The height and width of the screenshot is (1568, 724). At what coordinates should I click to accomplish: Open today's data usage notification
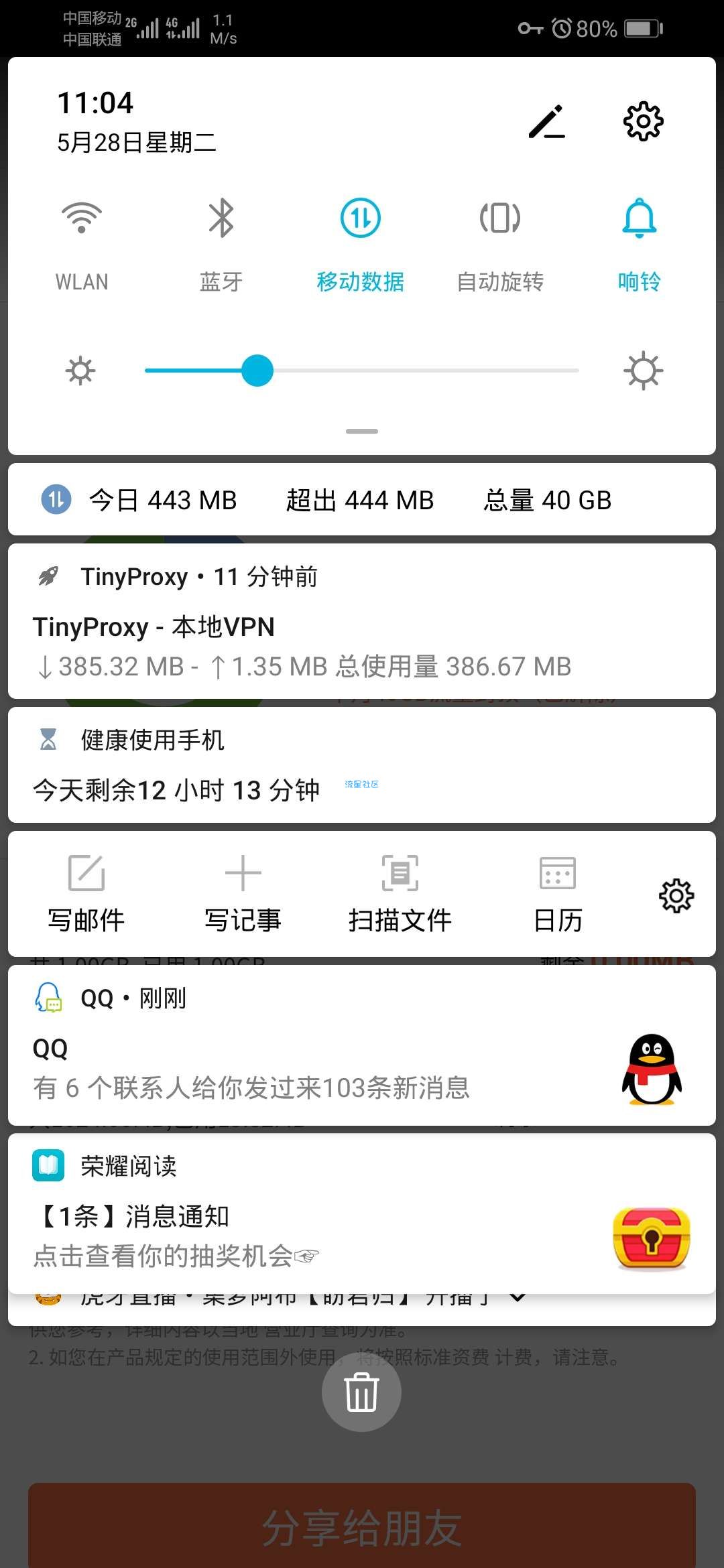tap(362, 500)
